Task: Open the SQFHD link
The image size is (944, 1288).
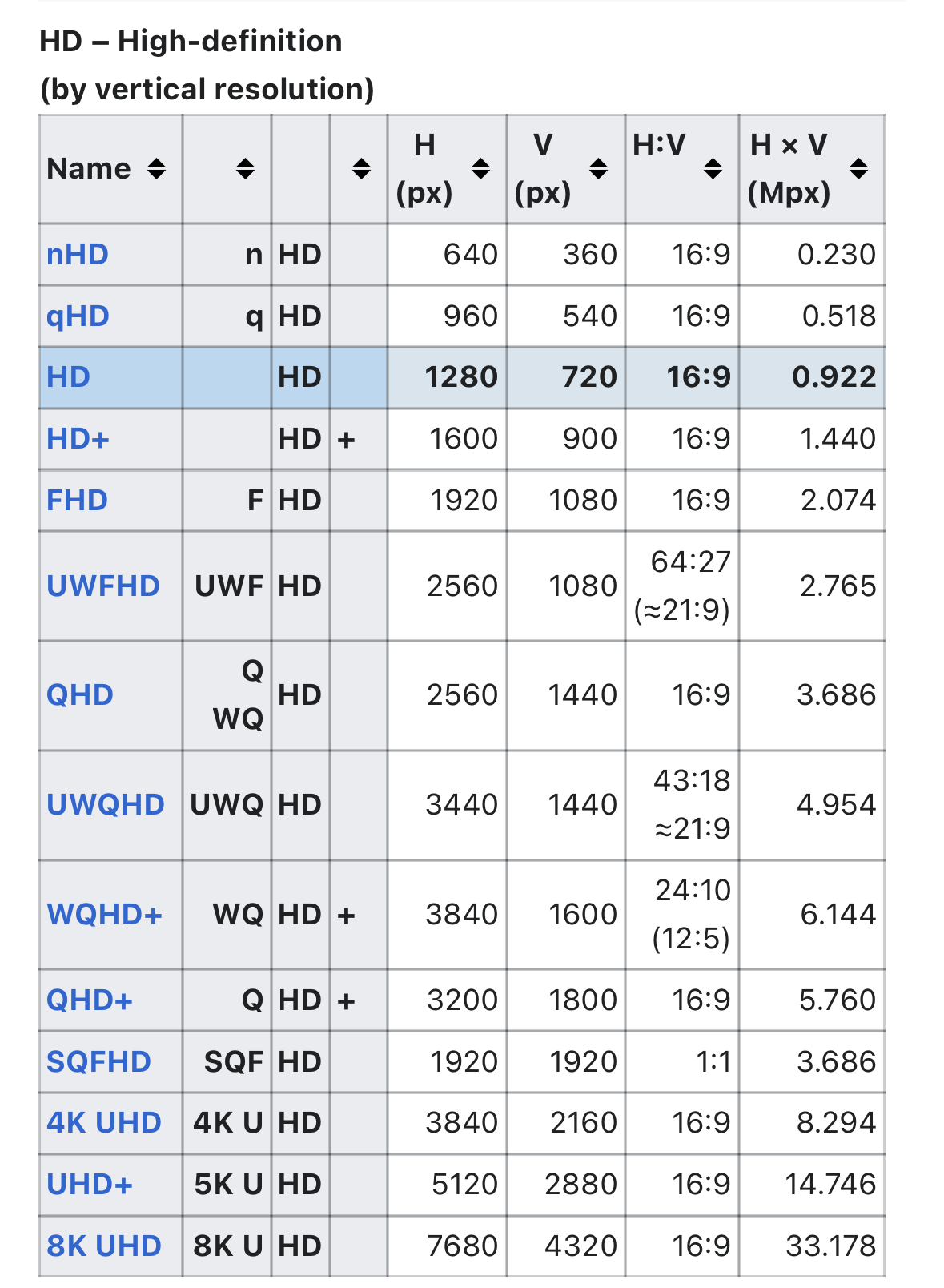Action: click(98, 1062)
